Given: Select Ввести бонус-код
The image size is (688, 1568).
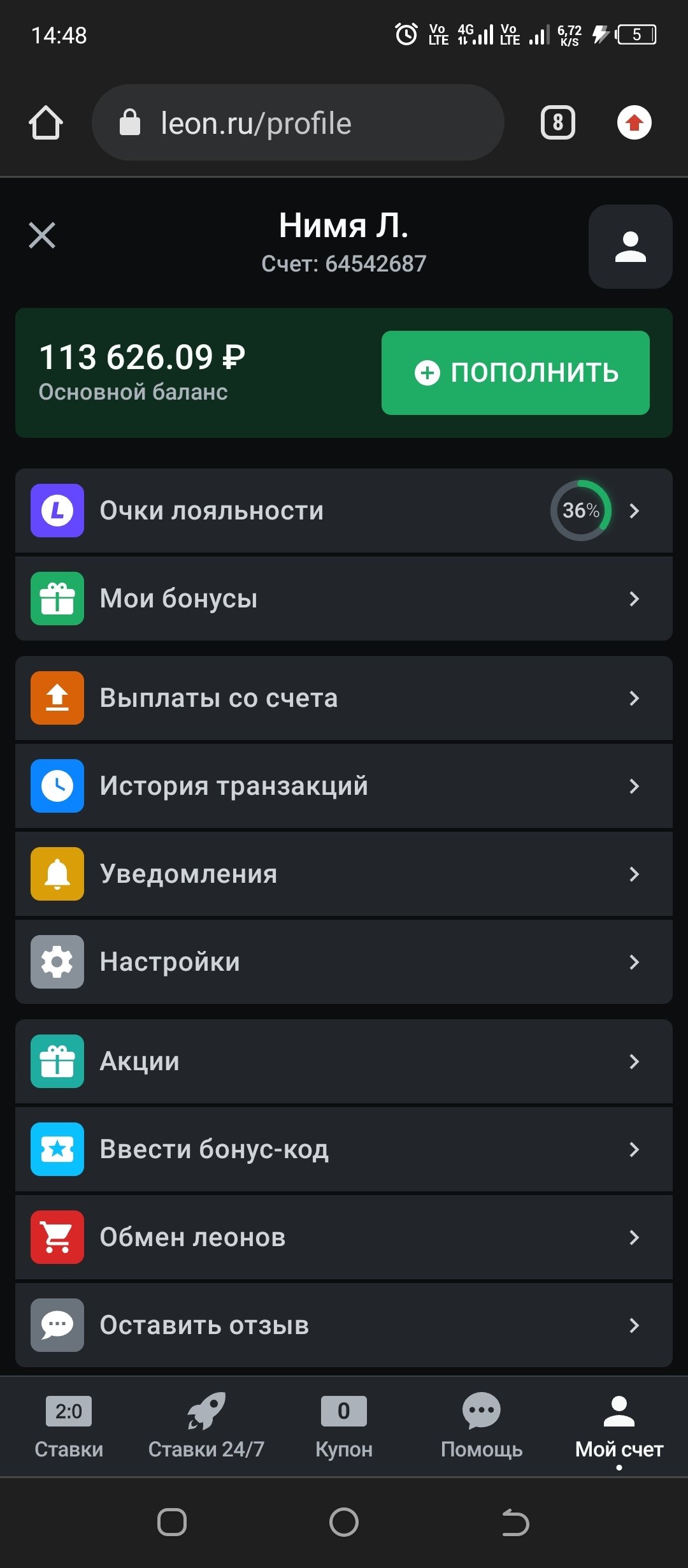Looking at the screenshot, I should click(x=344, y=1149).
